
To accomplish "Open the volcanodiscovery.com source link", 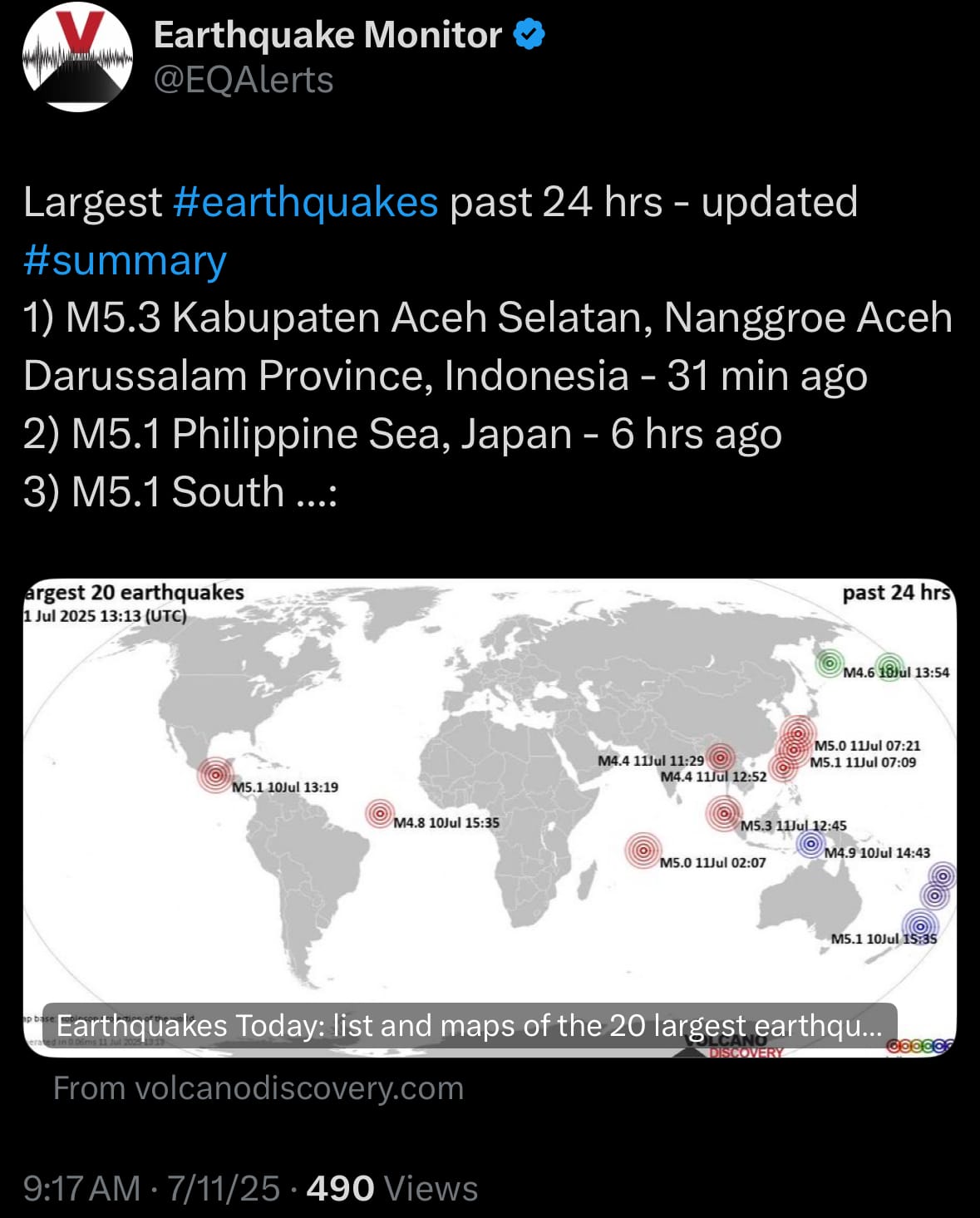I will 258,1087.
